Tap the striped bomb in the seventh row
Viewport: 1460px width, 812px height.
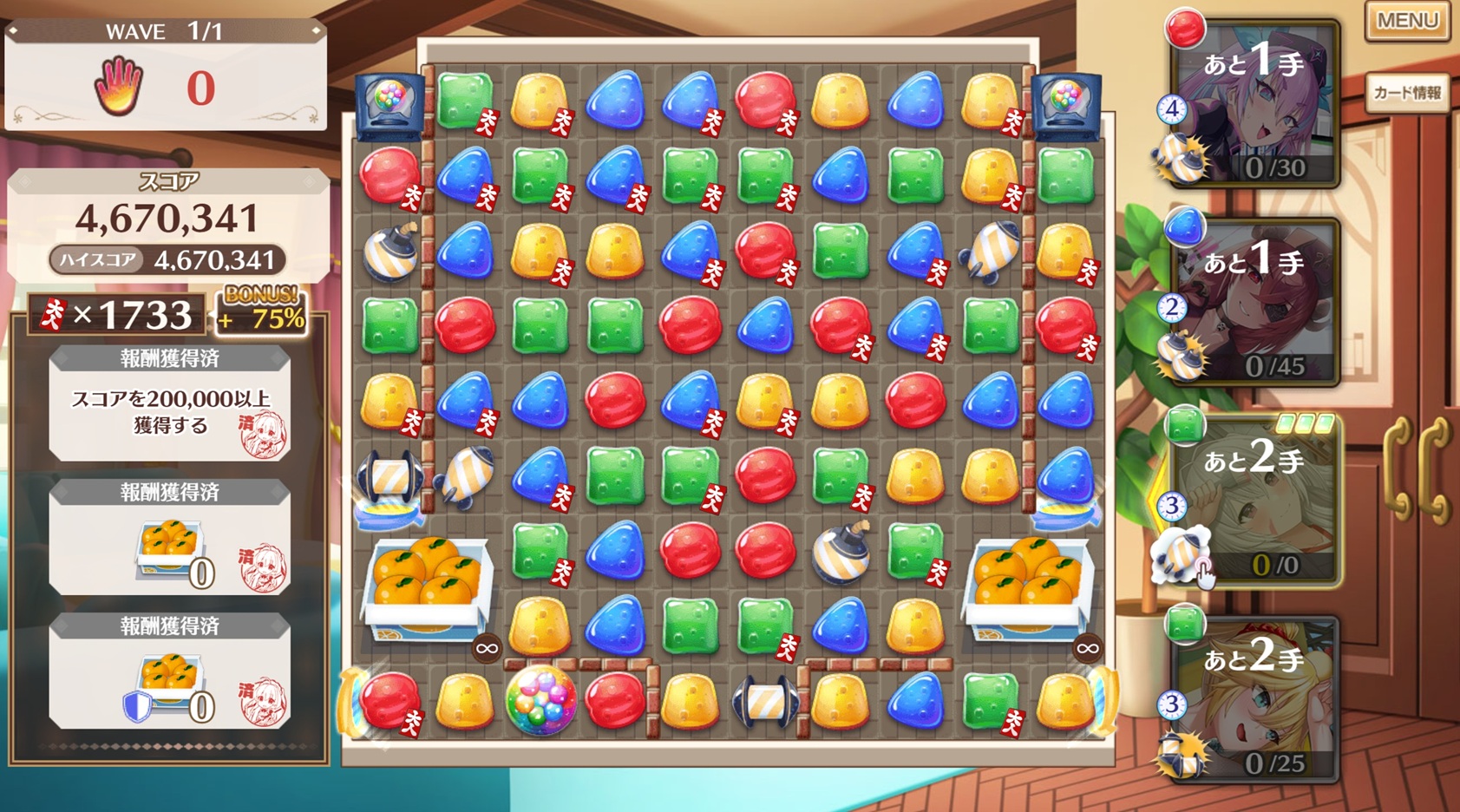point(840,552)
